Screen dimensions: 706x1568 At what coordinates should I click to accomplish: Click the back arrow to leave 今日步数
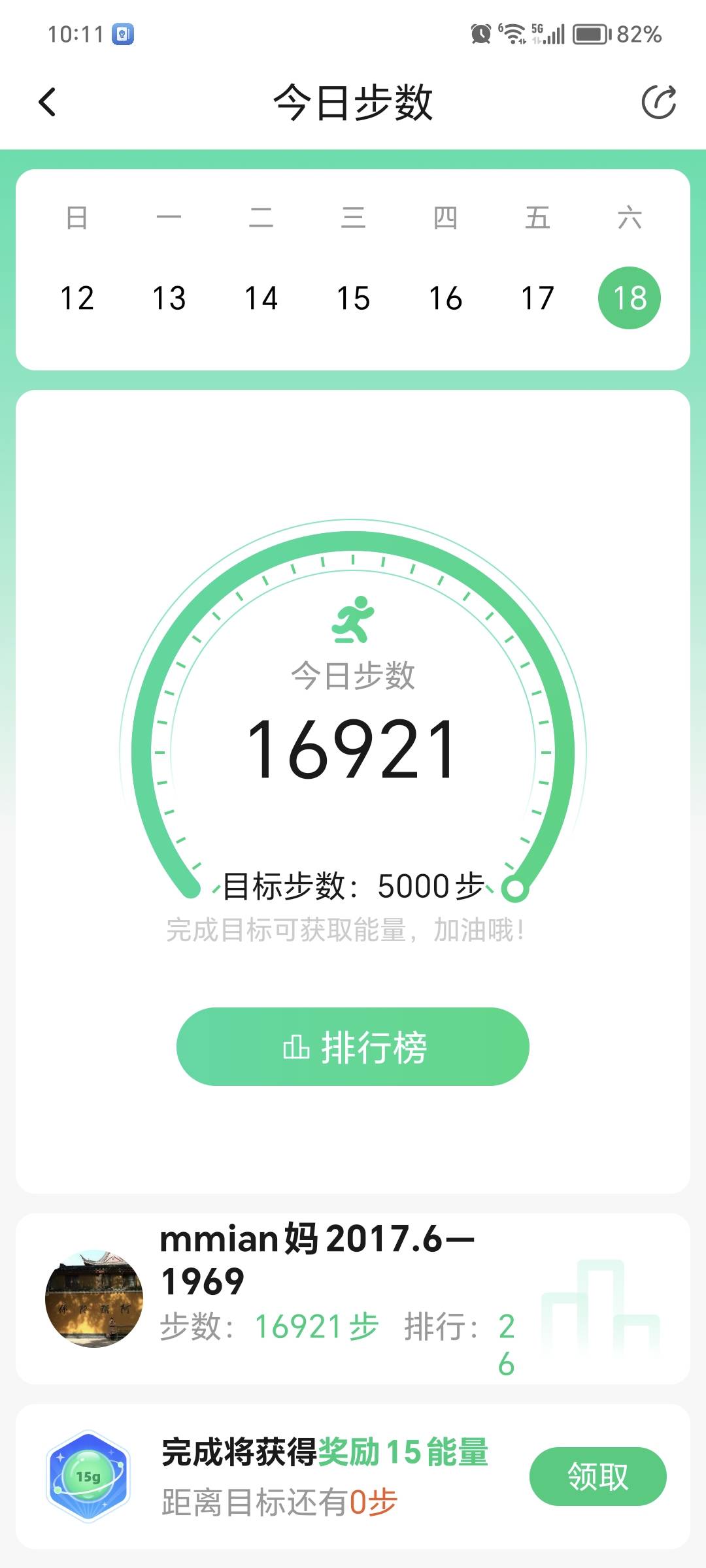click(x=46, y=101)
